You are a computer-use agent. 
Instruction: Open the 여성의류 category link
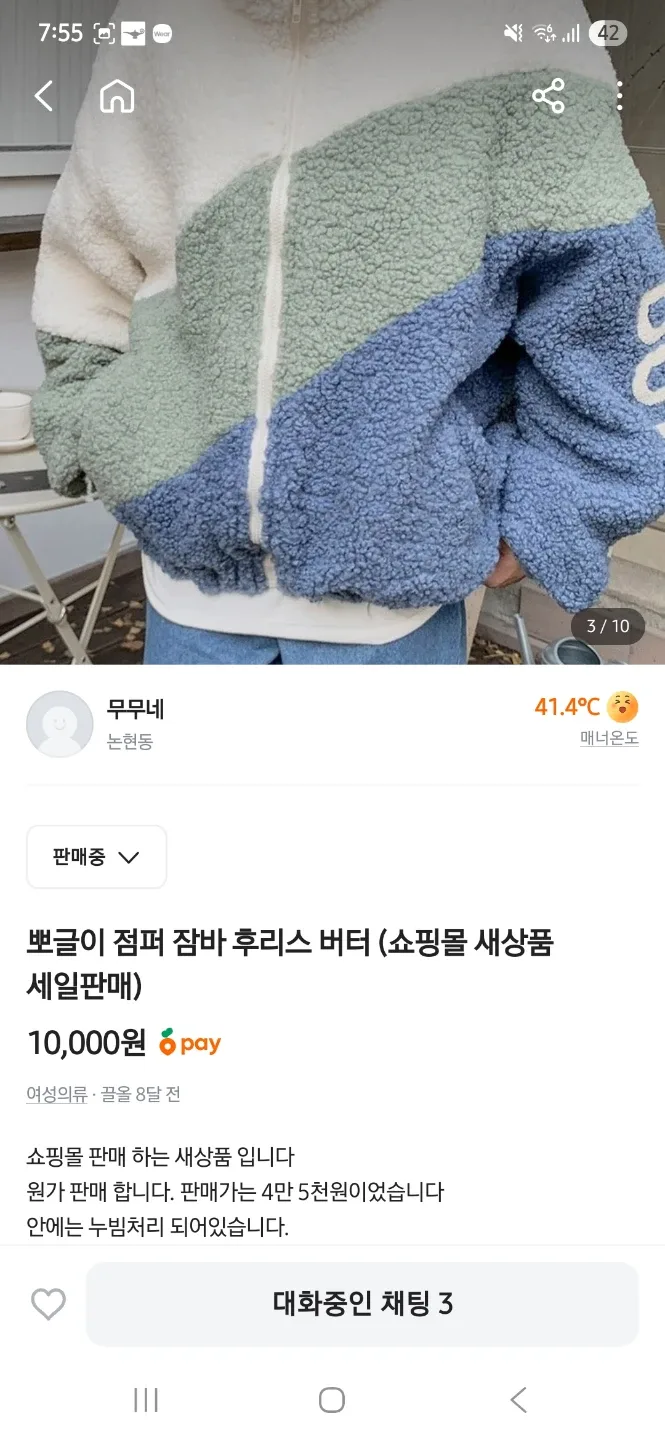tap(57, 1094)
